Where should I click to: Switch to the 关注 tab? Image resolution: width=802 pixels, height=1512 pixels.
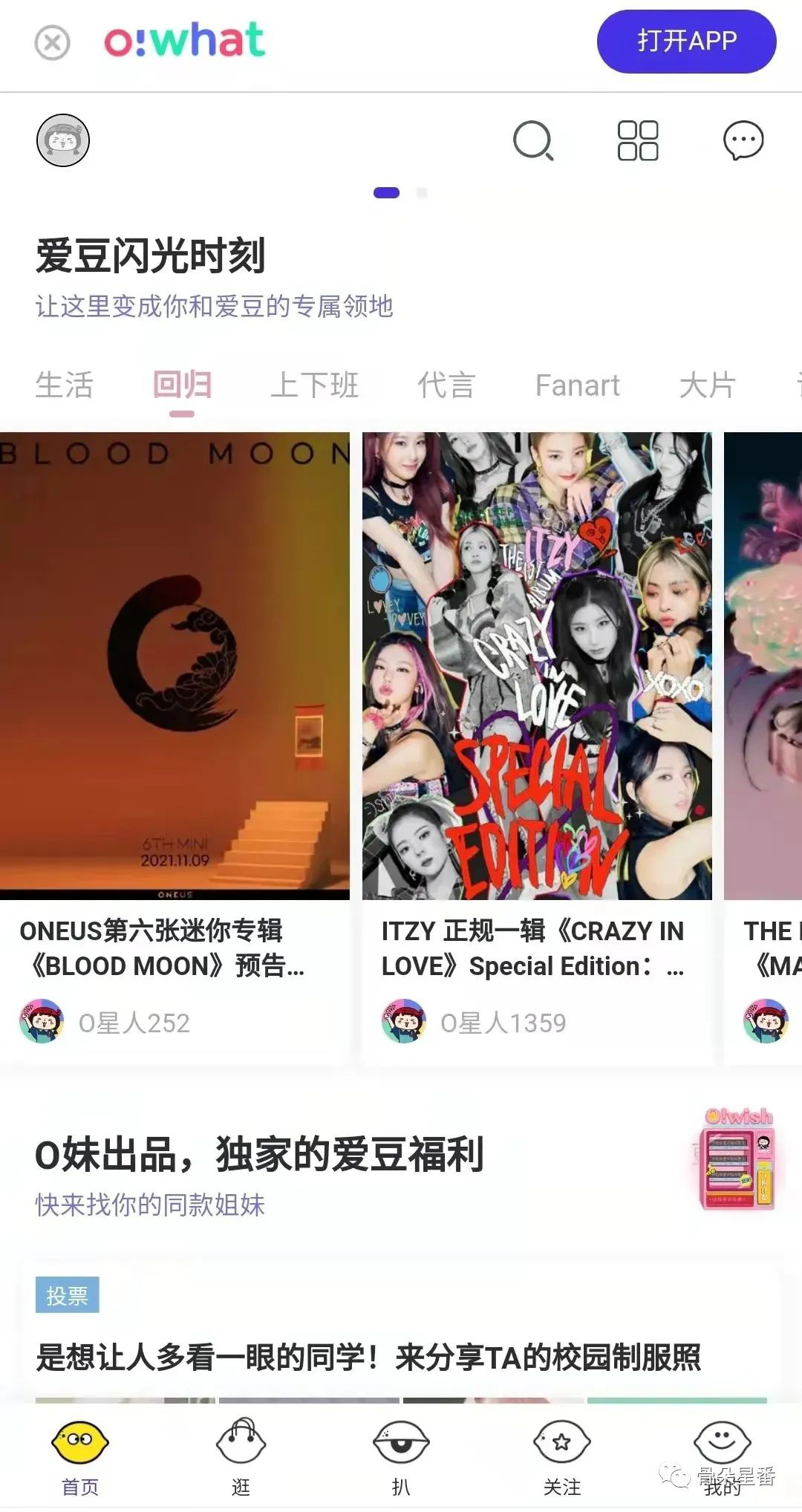[561, 1457]
